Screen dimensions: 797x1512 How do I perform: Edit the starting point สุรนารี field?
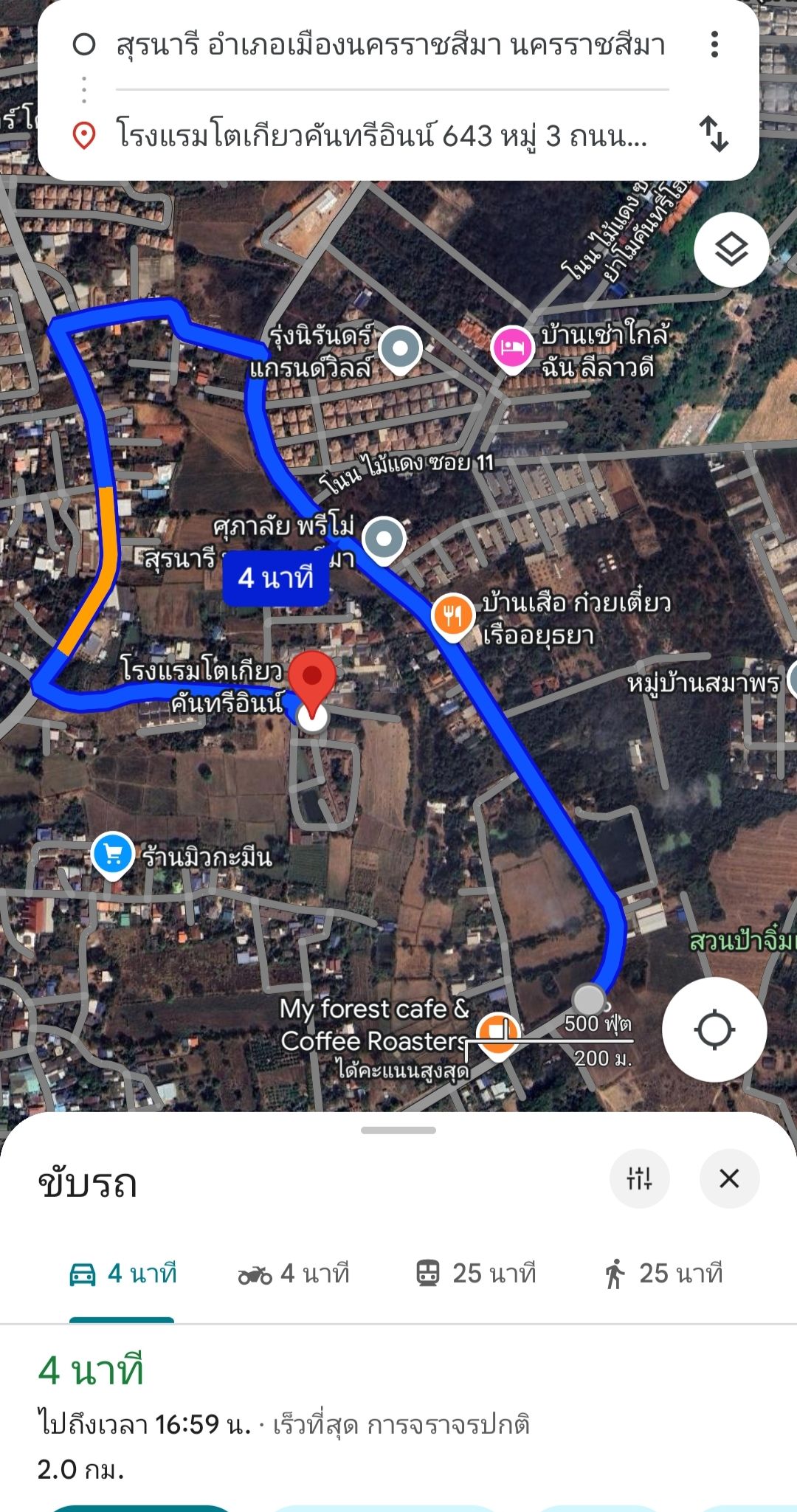(x=391, y=44)
